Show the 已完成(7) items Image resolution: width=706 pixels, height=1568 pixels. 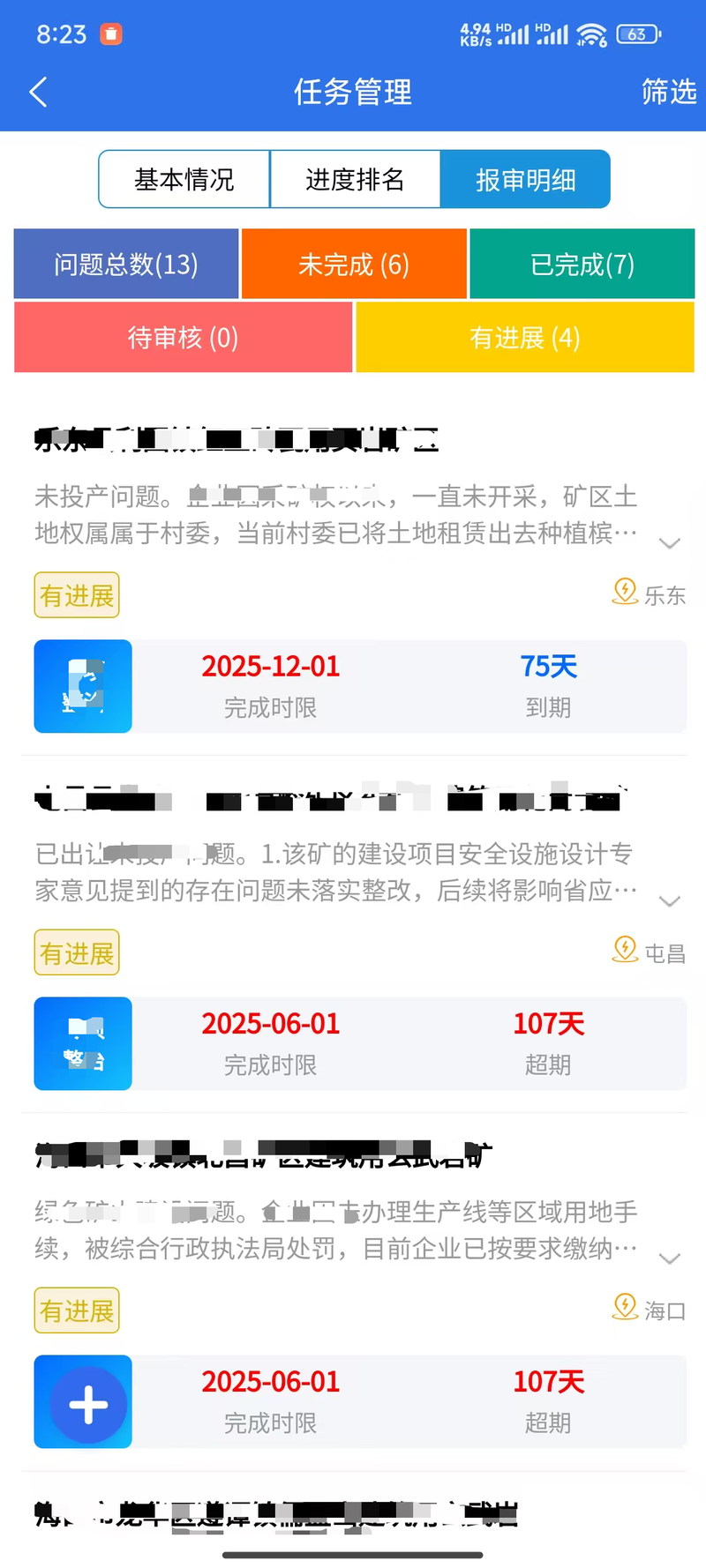point(582,265)
